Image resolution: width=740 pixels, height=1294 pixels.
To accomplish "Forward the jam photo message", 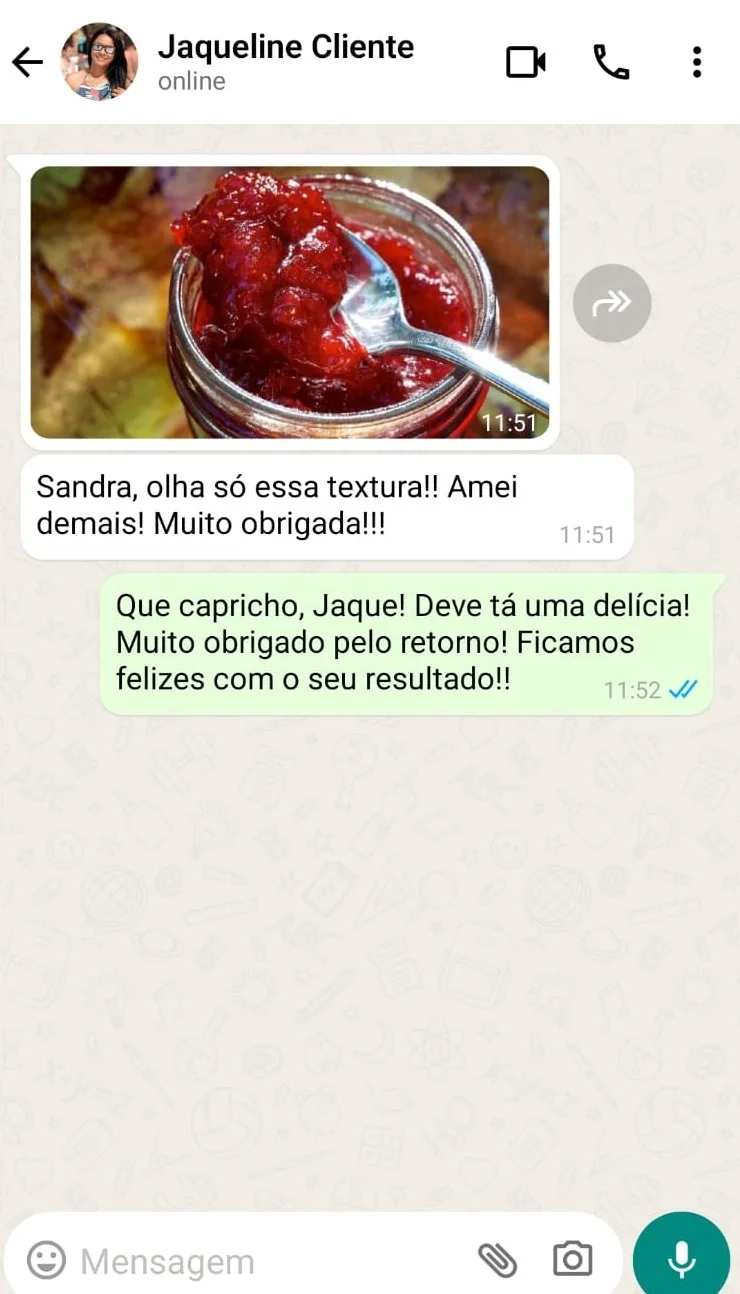I will 612,303.
